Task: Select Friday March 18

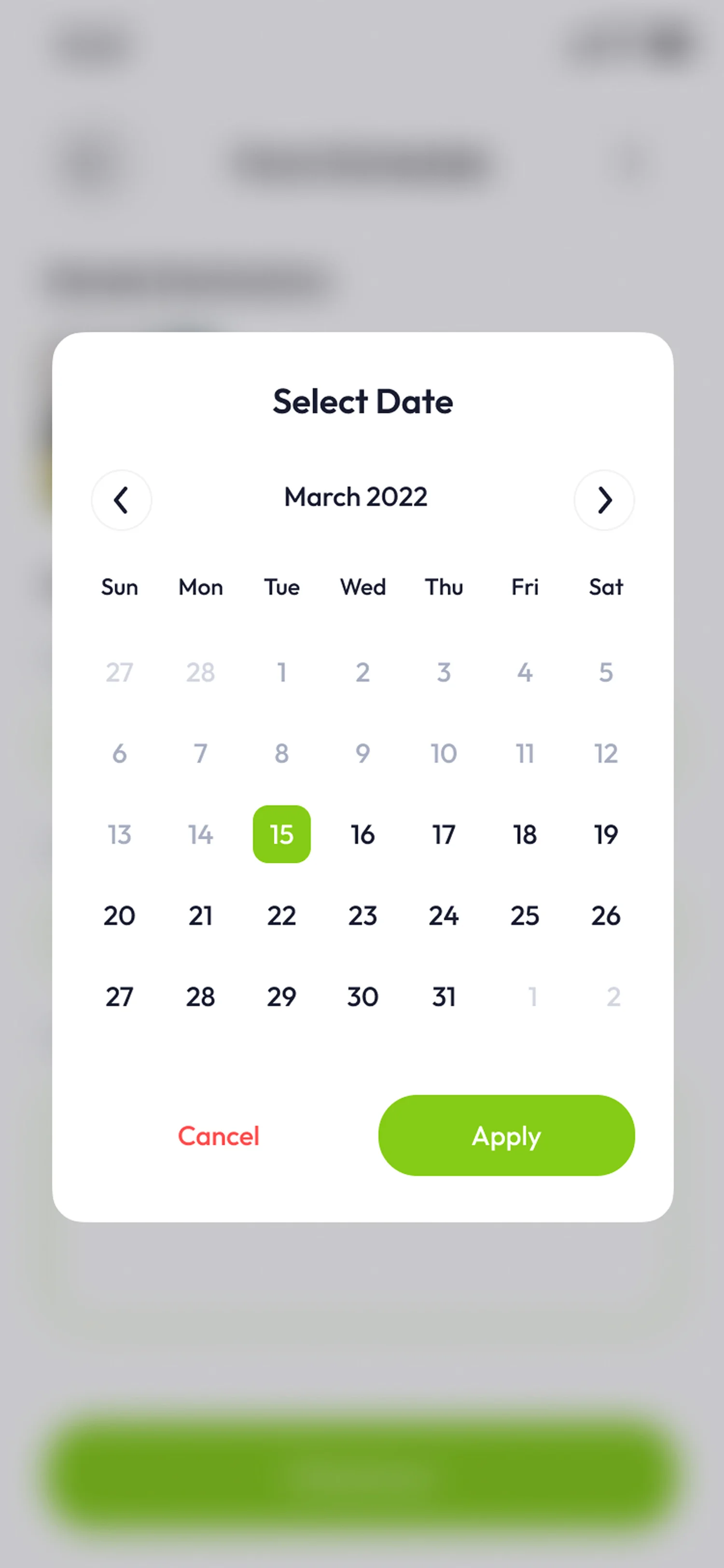Action: (x=525, y=834)
